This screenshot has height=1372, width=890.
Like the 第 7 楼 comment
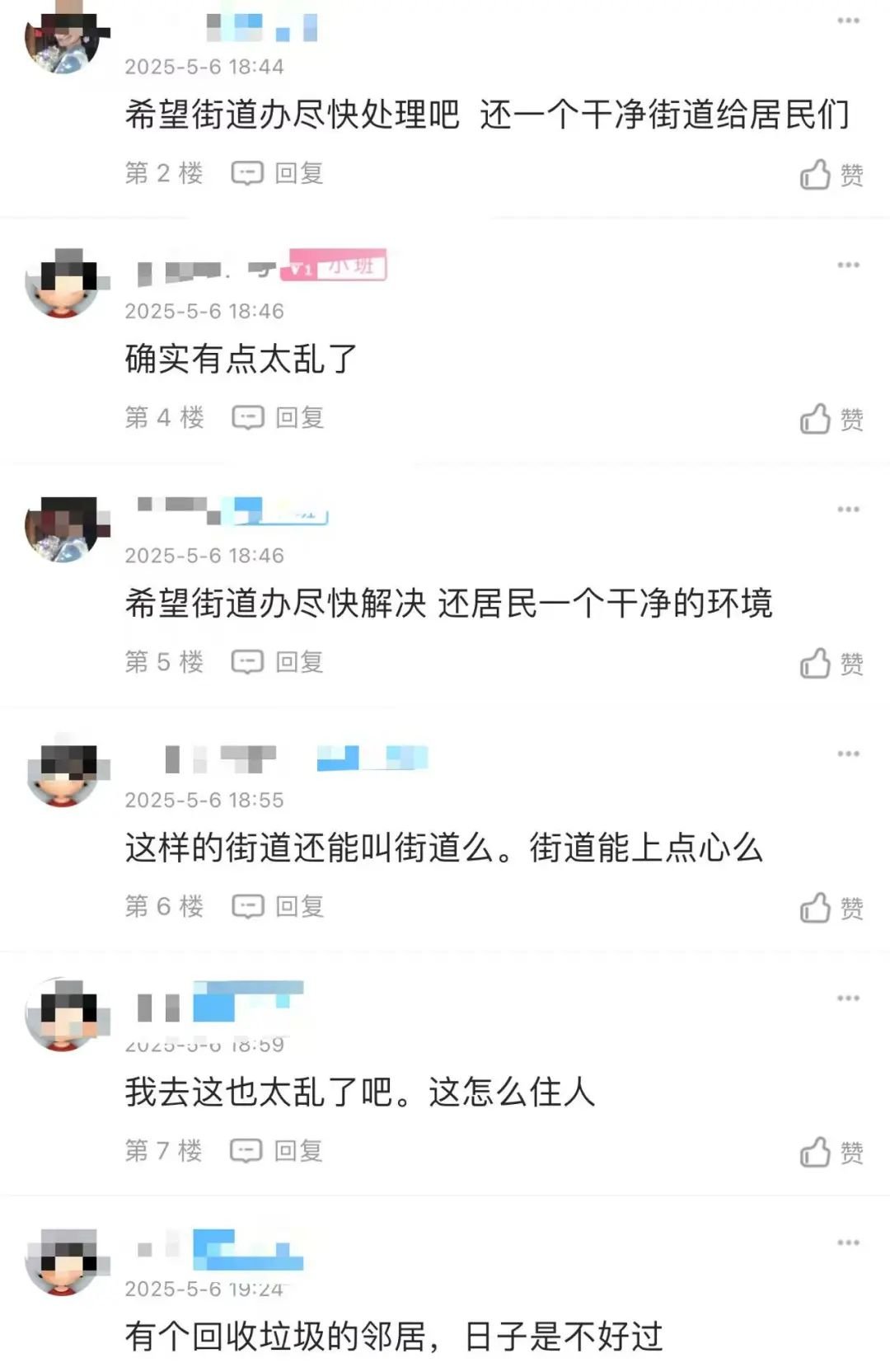point(831,1153)
